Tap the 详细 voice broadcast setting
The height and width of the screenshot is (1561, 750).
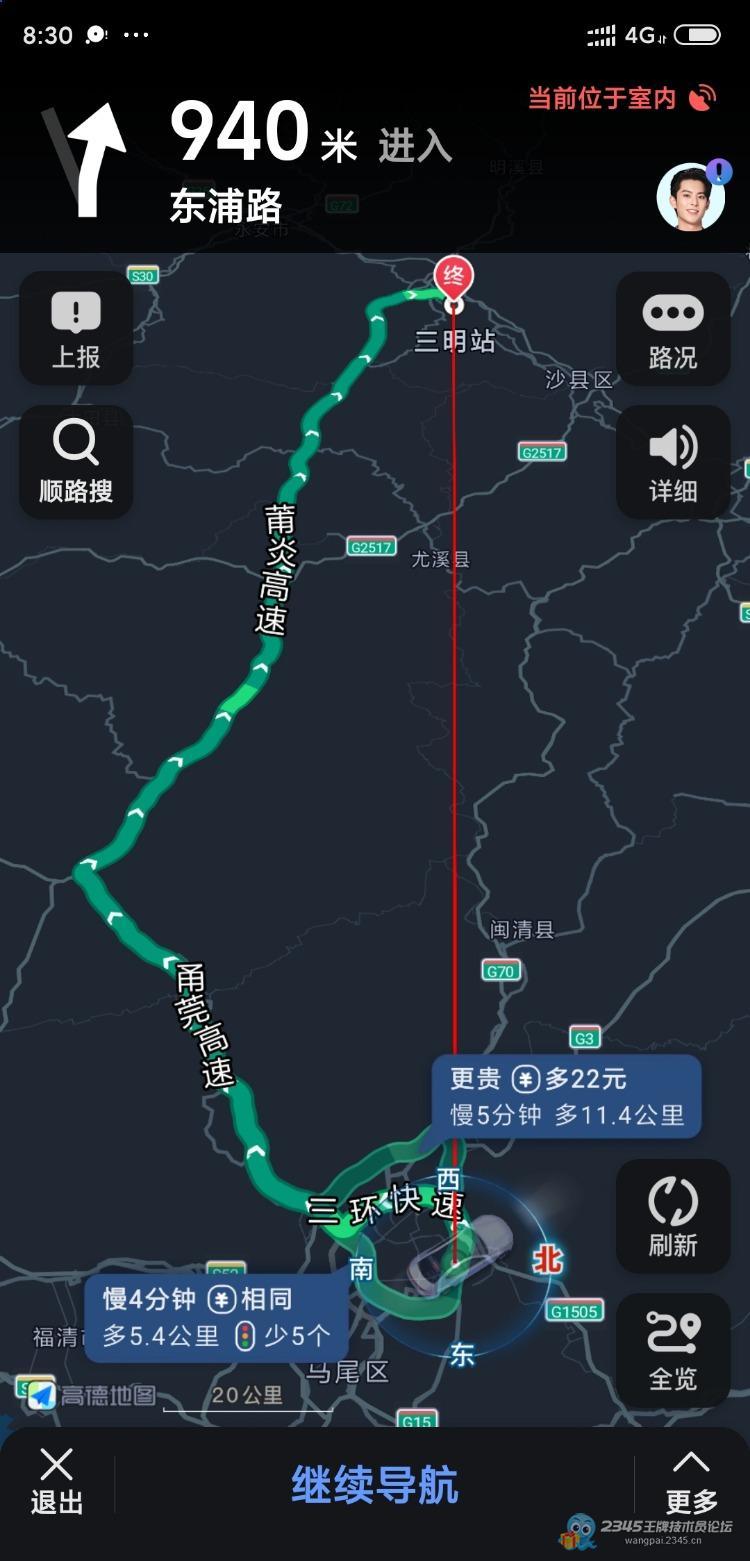point(673,462)
